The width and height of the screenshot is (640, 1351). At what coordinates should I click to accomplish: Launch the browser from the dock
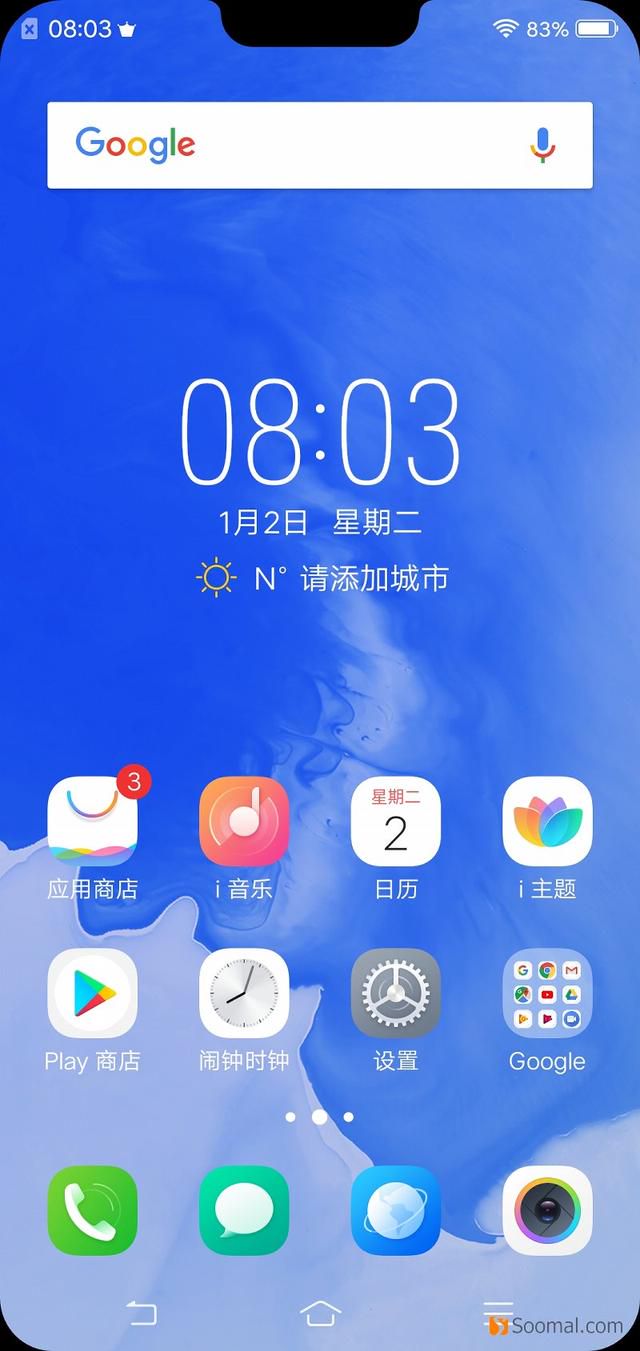point(396,1210)
